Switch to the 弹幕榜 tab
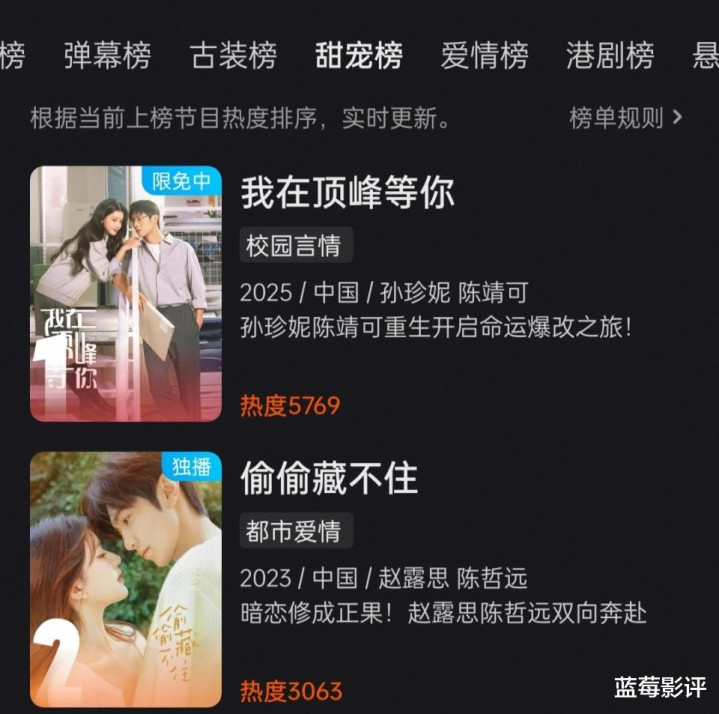 107,55
